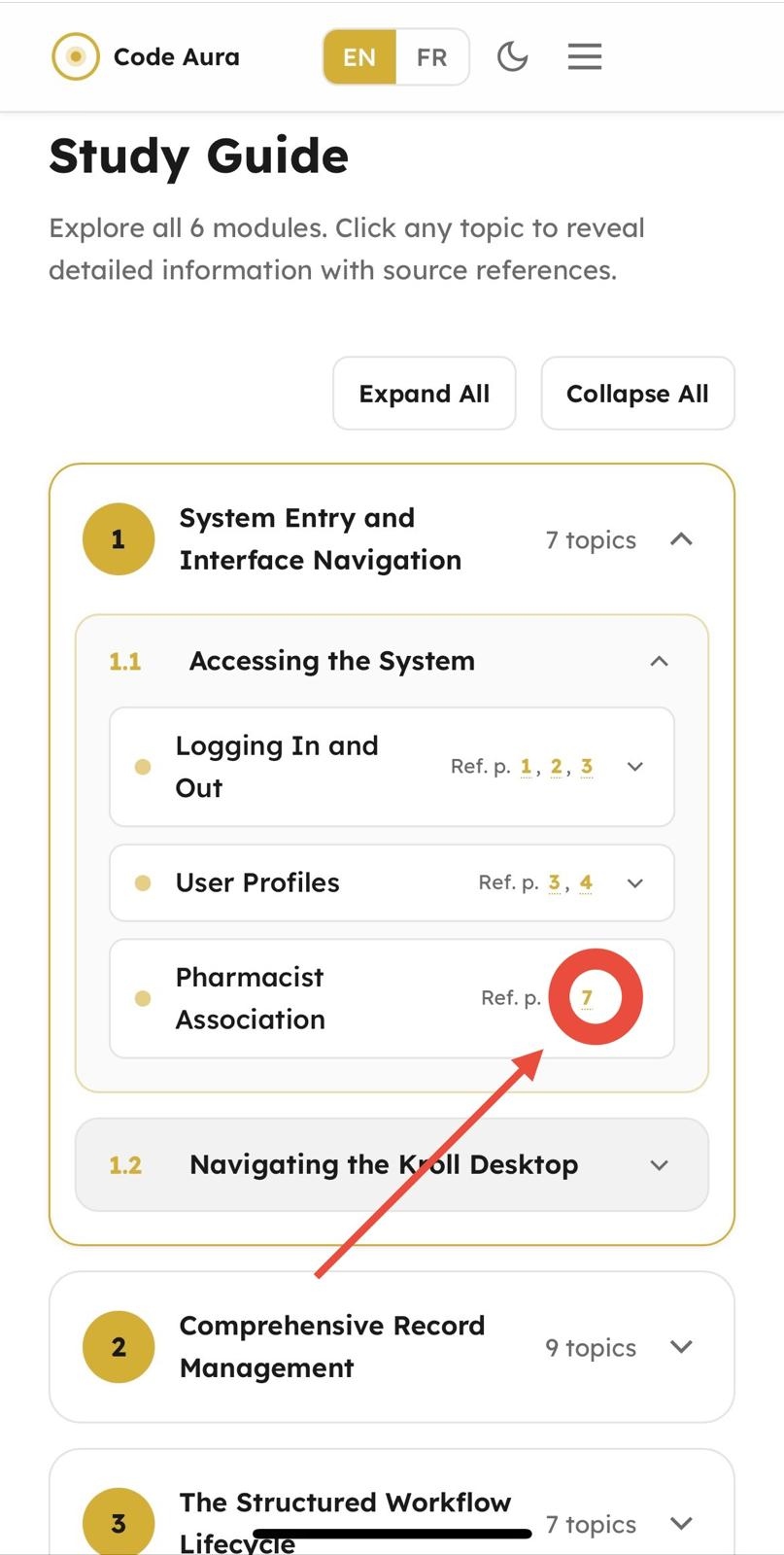
Task: Click the dot beside Pharmacist Association
Action: pyautogui.click(x=143, y=998)
